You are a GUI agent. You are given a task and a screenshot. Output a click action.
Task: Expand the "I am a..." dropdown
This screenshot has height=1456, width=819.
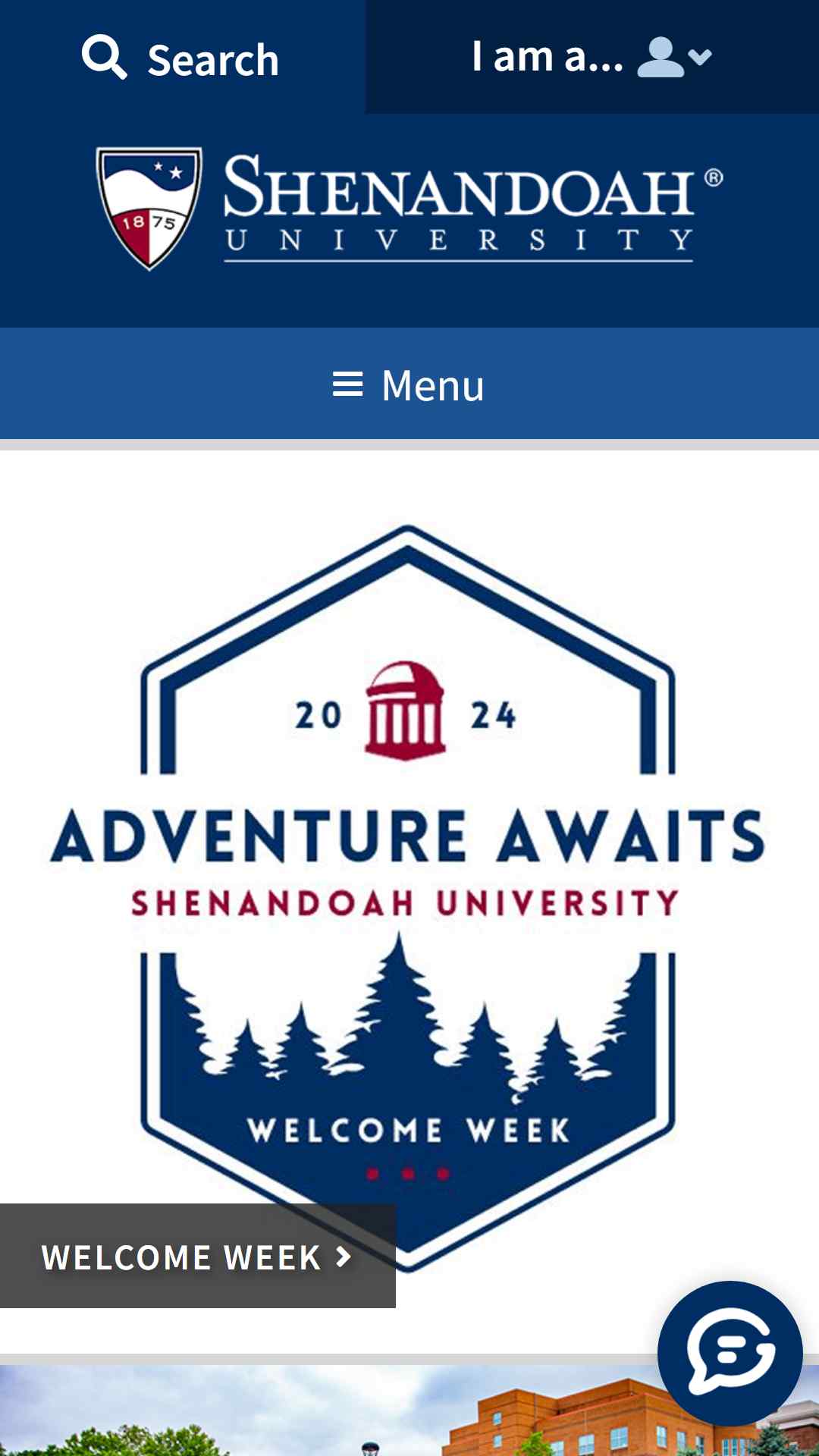(x=591, y=57)
